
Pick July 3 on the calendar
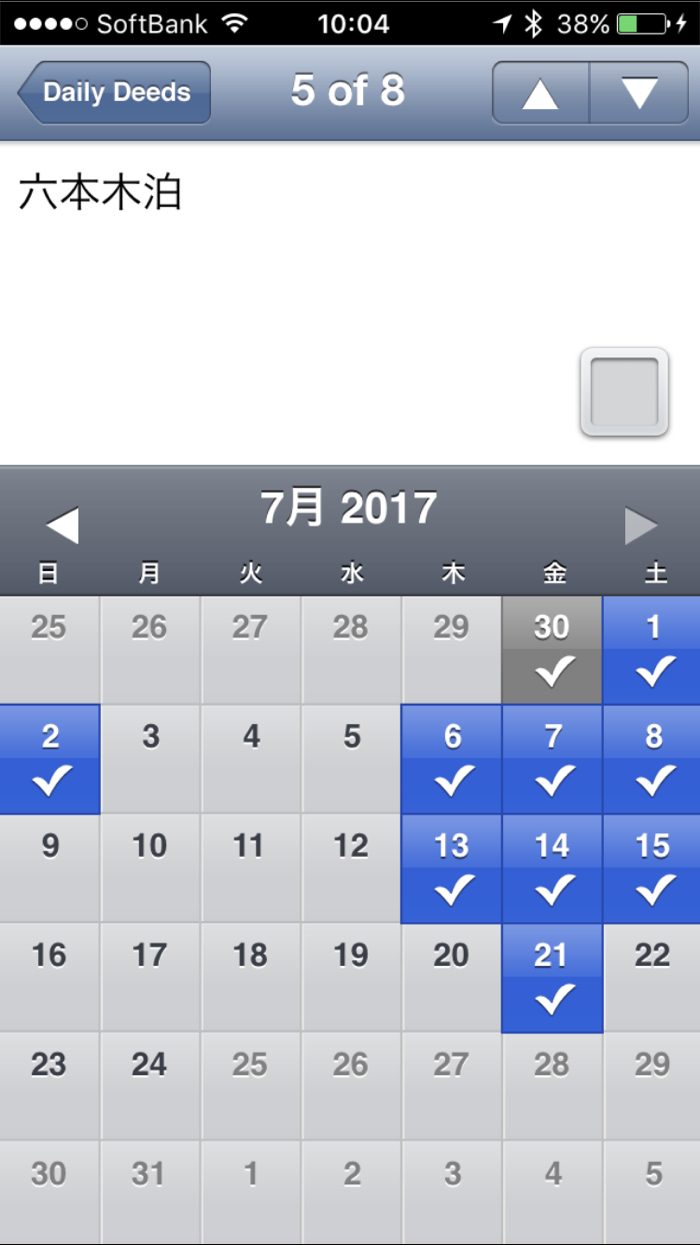150,759
